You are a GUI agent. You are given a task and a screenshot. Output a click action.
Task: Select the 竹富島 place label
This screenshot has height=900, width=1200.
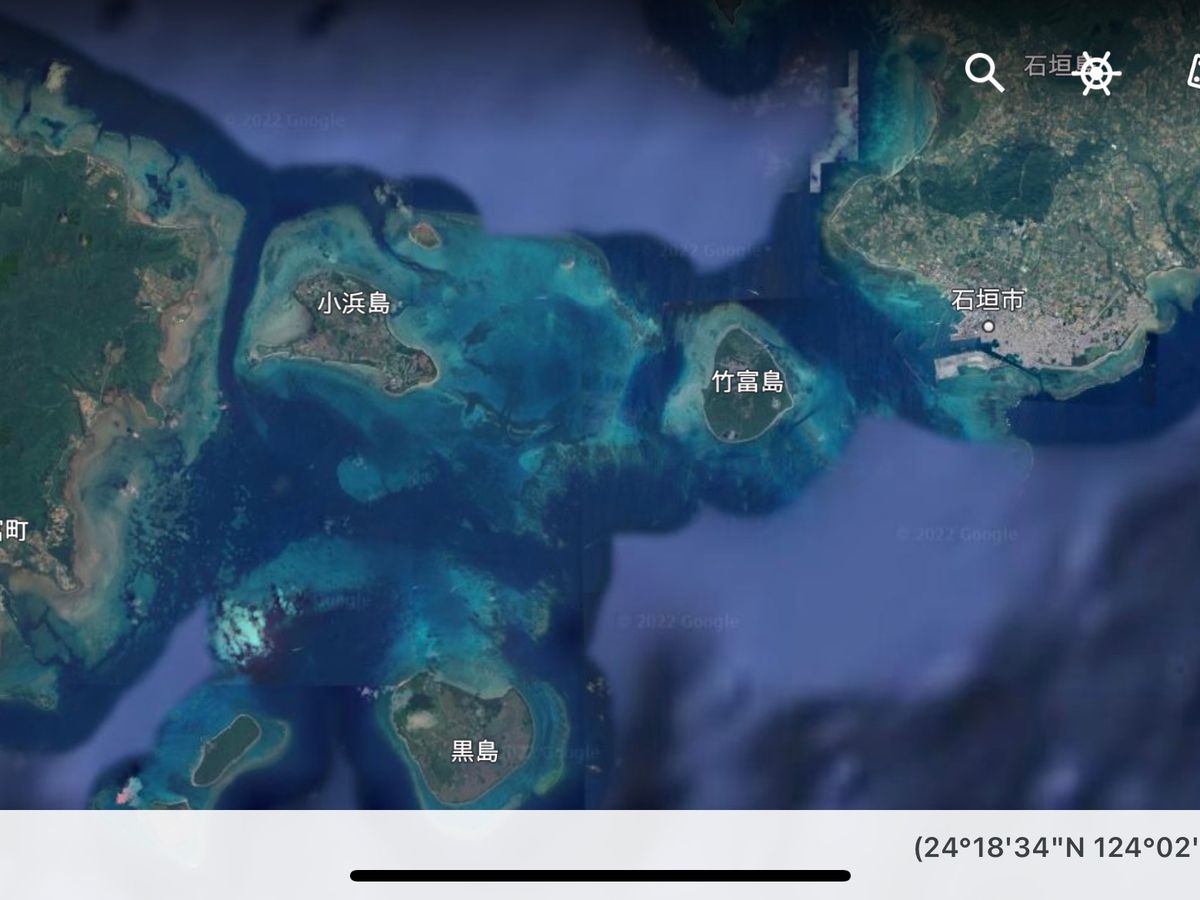[747, 381]
